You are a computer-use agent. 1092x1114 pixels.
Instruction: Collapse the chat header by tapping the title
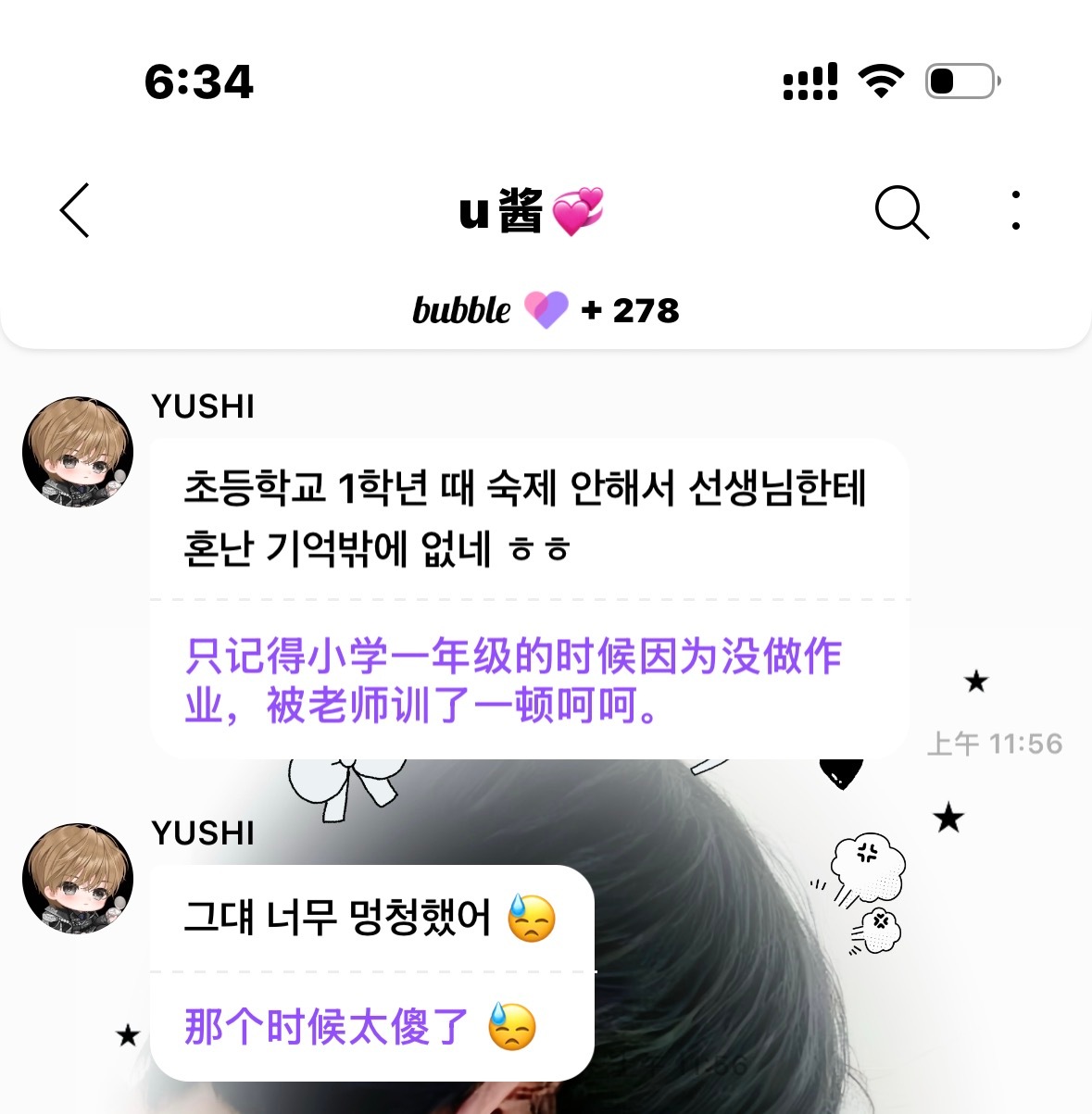[x=530, y=211]
